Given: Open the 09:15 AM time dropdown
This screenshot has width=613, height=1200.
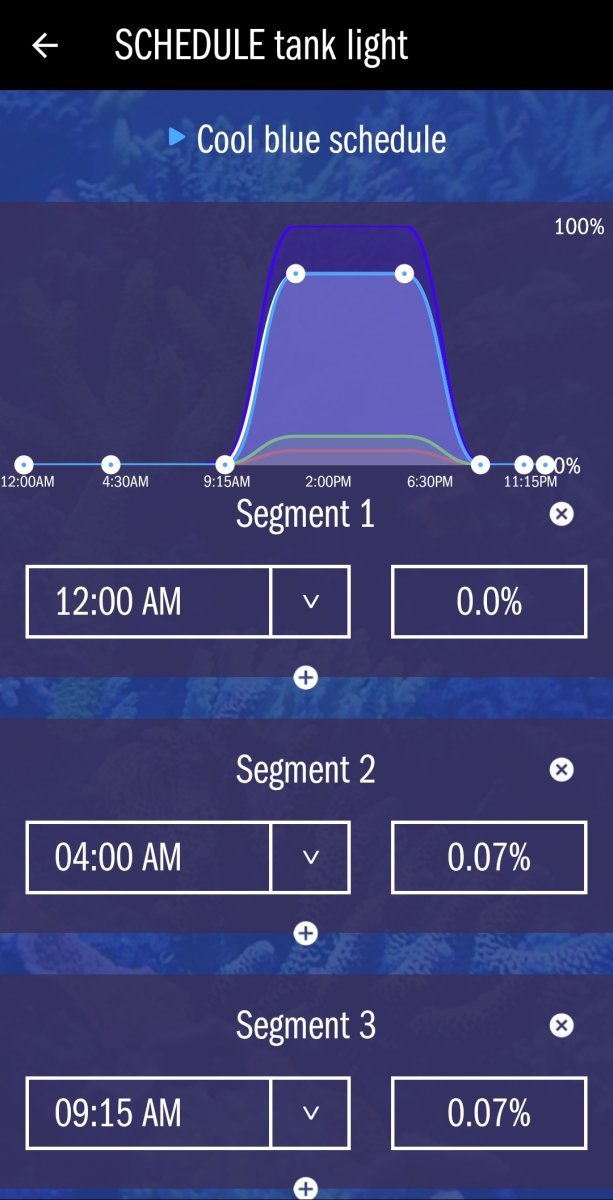Looking at the screenshot, I should click(310, 1113).
